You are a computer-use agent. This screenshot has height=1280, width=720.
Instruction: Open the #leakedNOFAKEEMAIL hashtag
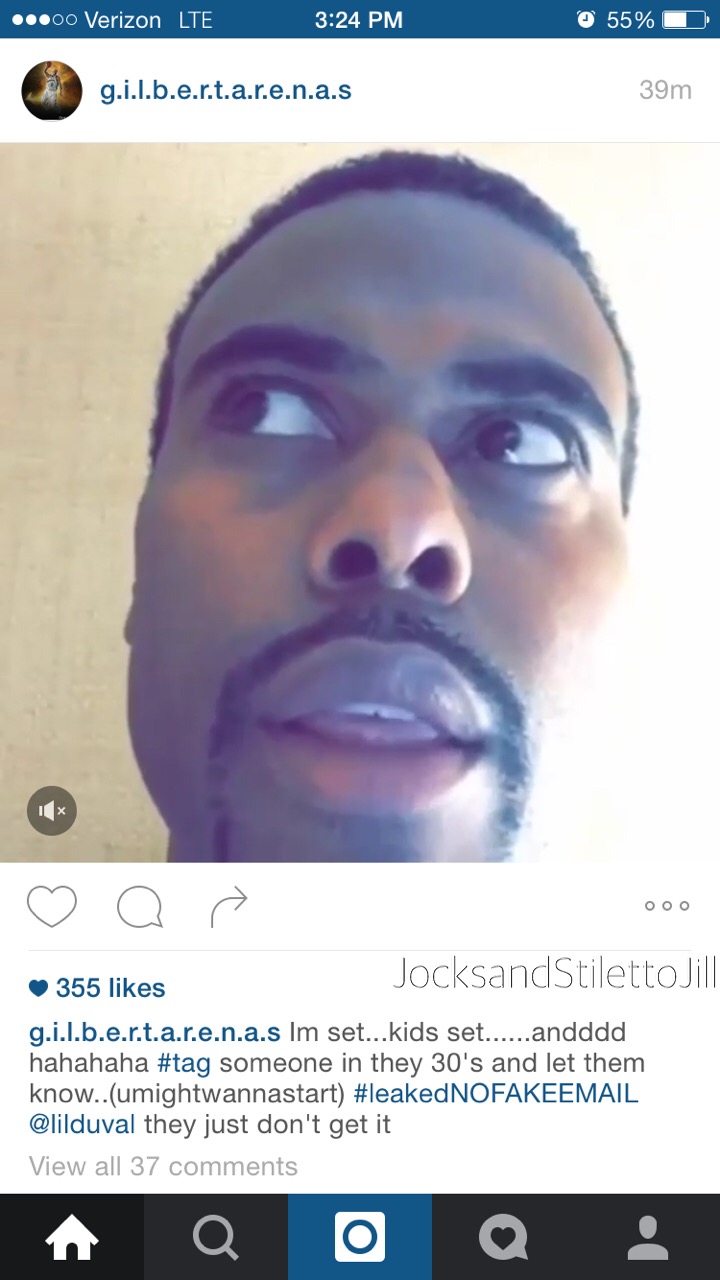[x=496, y=1093]
